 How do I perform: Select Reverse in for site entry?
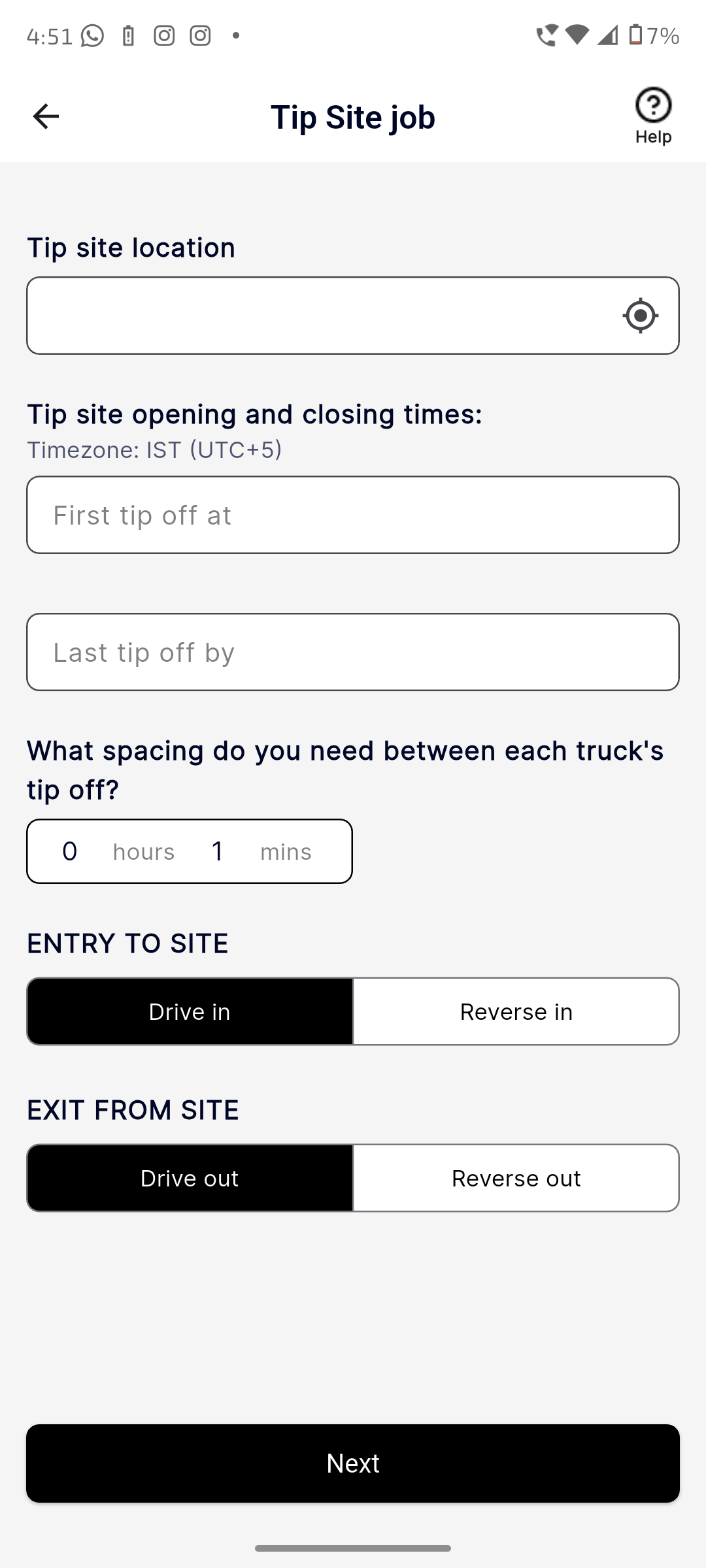tap(516, 1011)
